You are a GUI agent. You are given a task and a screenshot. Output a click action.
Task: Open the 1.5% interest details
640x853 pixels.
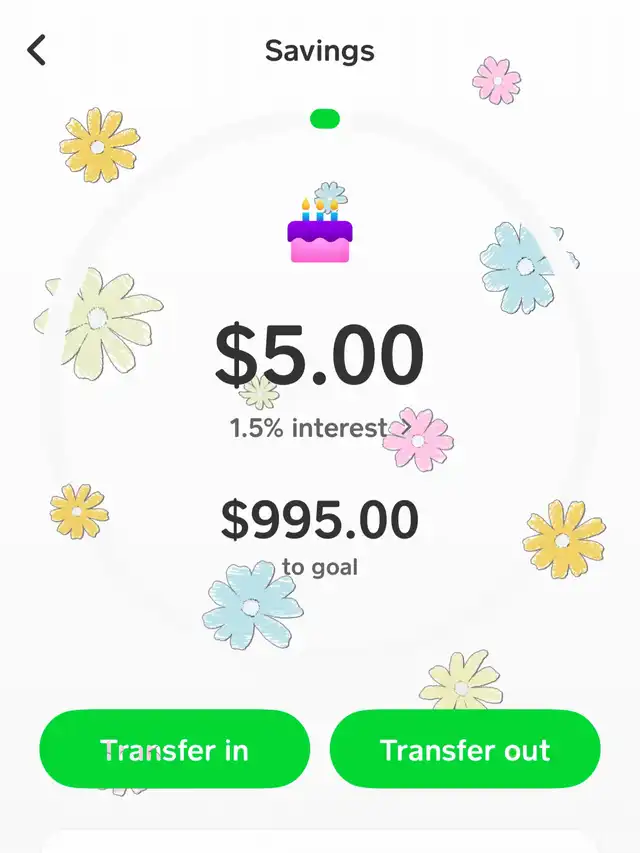pyautogui.click(x=320, y=428)
